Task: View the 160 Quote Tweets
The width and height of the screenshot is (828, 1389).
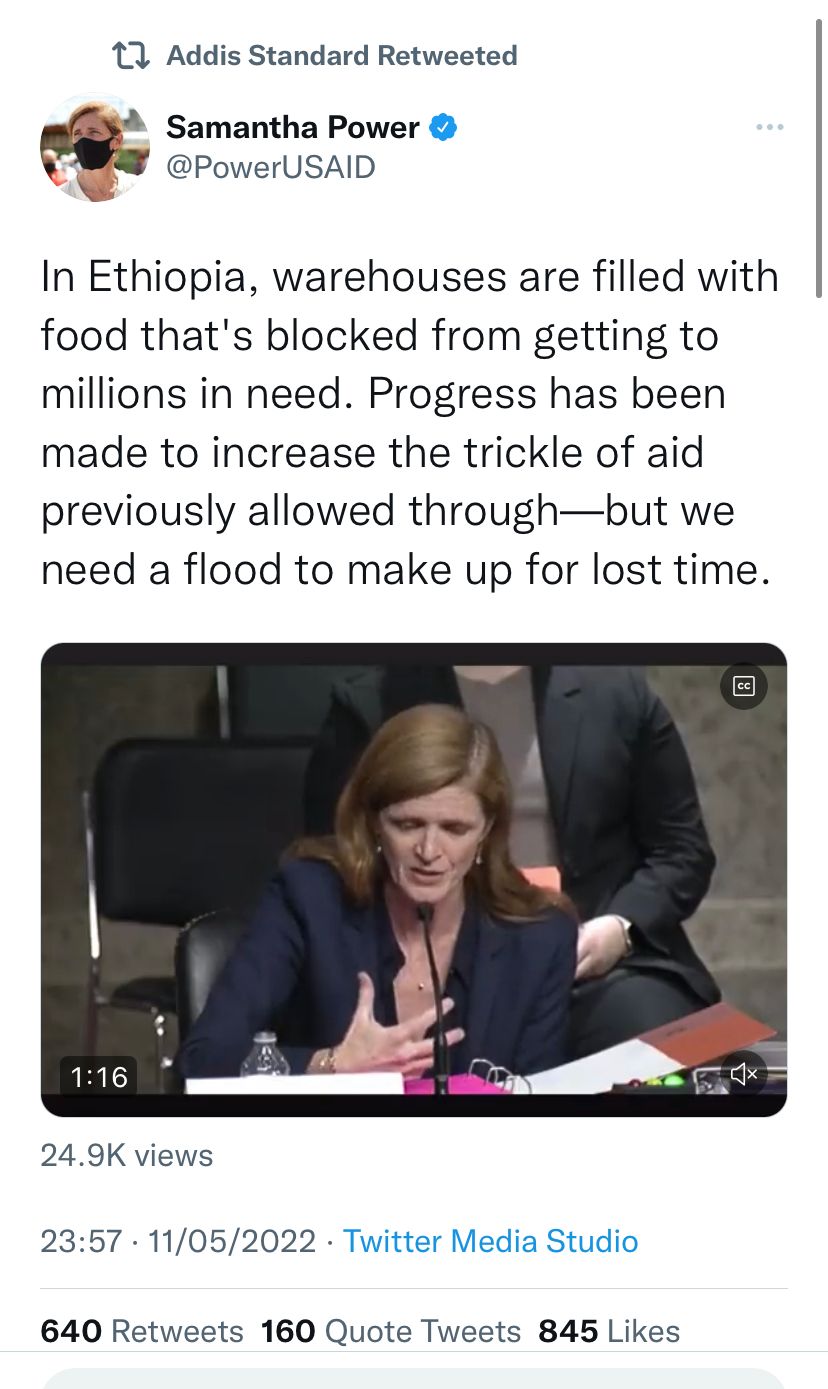Action: coord(391,1331)
